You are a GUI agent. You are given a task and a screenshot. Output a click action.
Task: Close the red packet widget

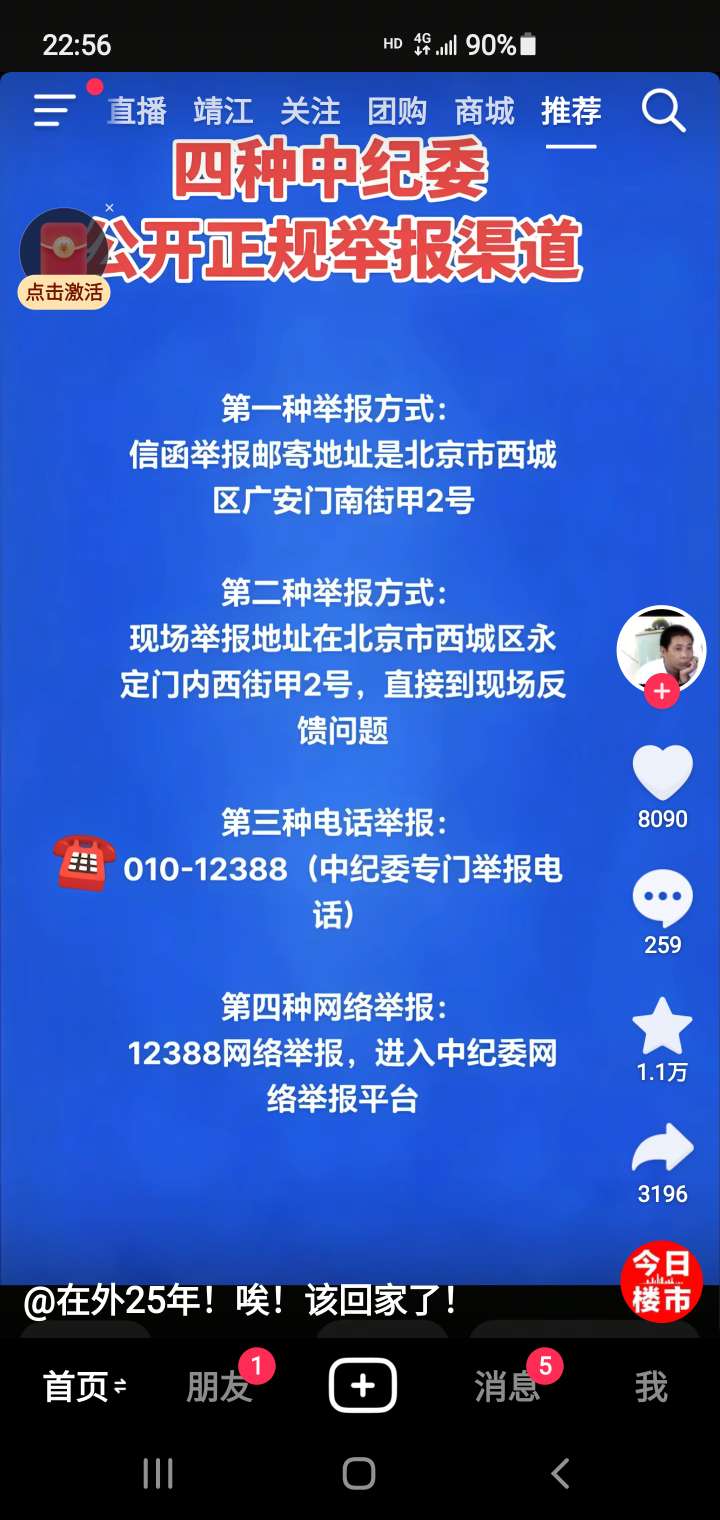(x=109, y=208)
